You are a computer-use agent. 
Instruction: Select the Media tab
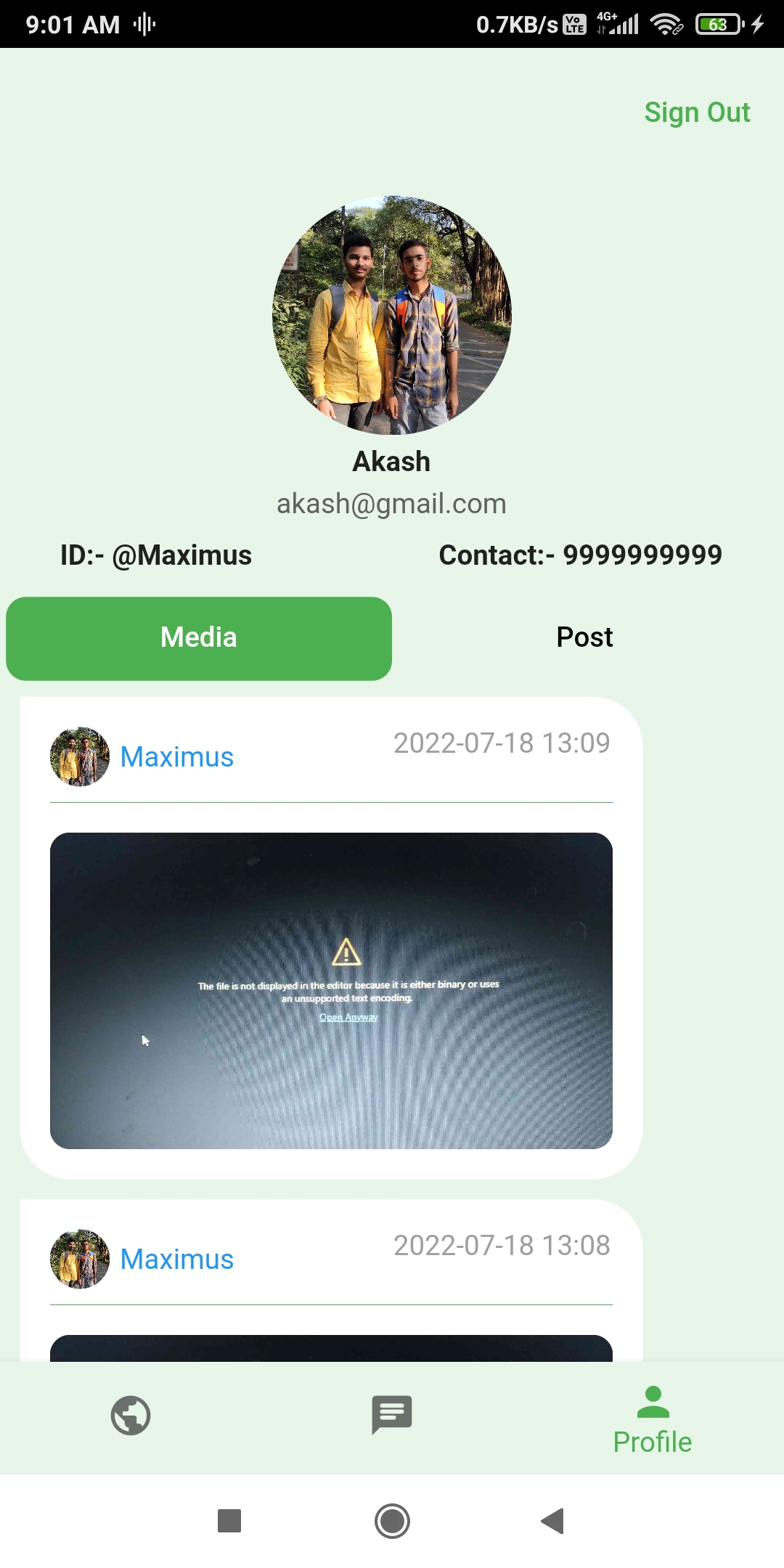(x=199, y=638)
